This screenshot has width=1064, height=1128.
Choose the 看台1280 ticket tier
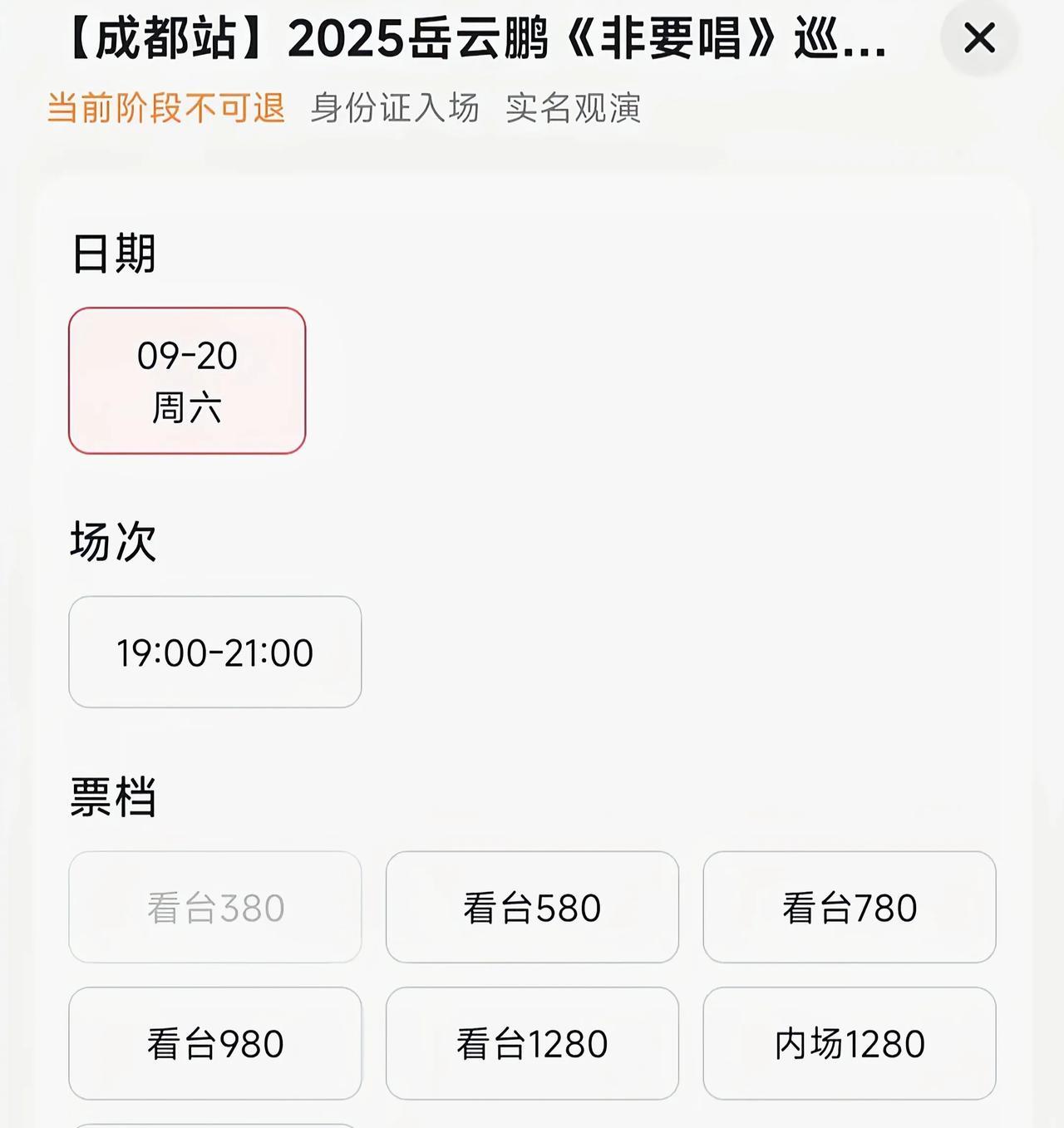532,1043
